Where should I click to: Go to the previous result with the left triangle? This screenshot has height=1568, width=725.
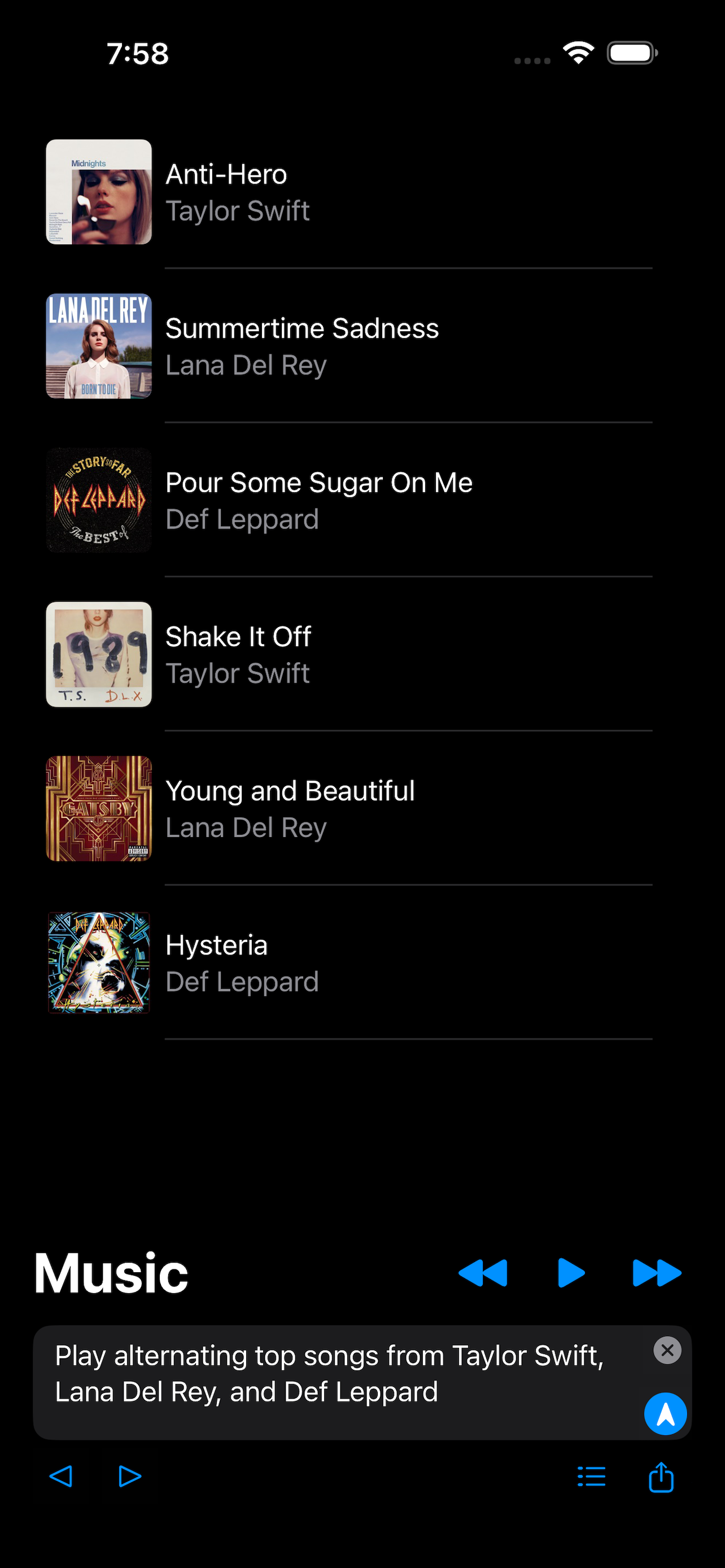point(61,1476)
